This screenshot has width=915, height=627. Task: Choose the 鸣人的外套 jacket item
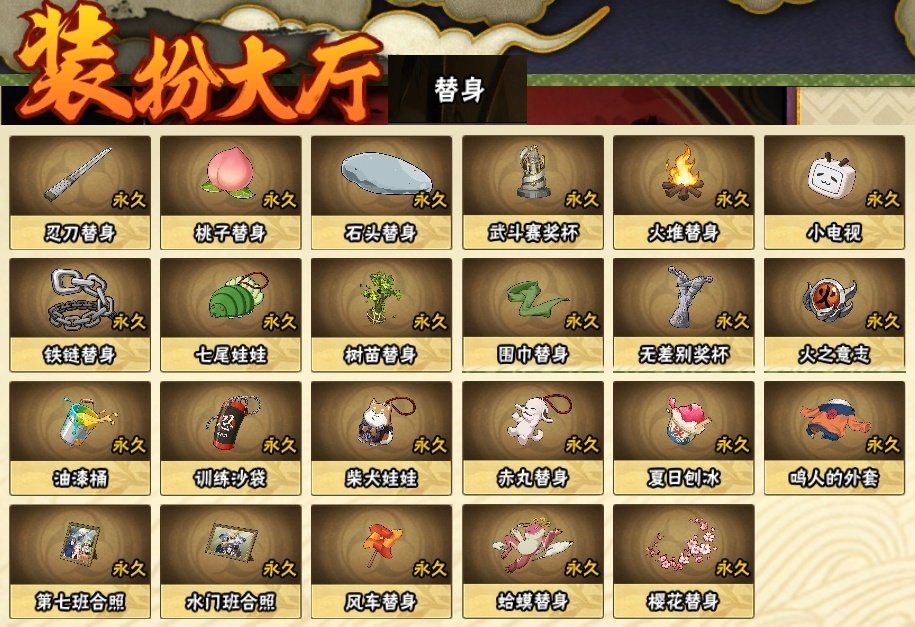point(835,437)
